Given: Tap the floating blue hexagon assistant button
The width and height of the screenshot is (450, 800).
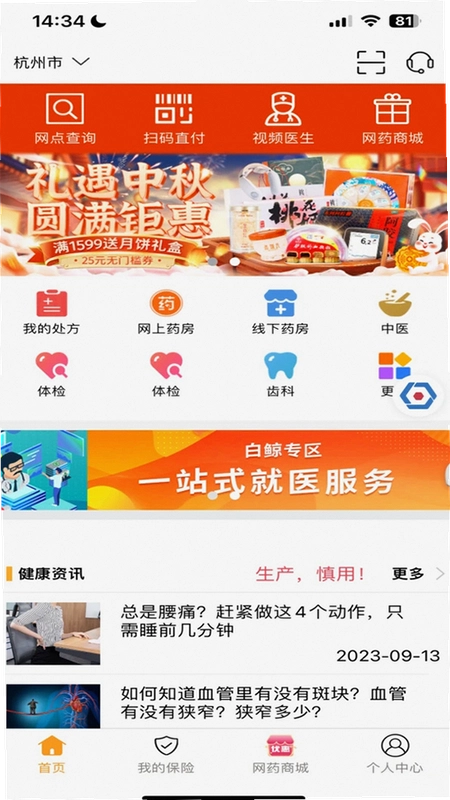Looking at the screenshot, I should click(418, 395).
